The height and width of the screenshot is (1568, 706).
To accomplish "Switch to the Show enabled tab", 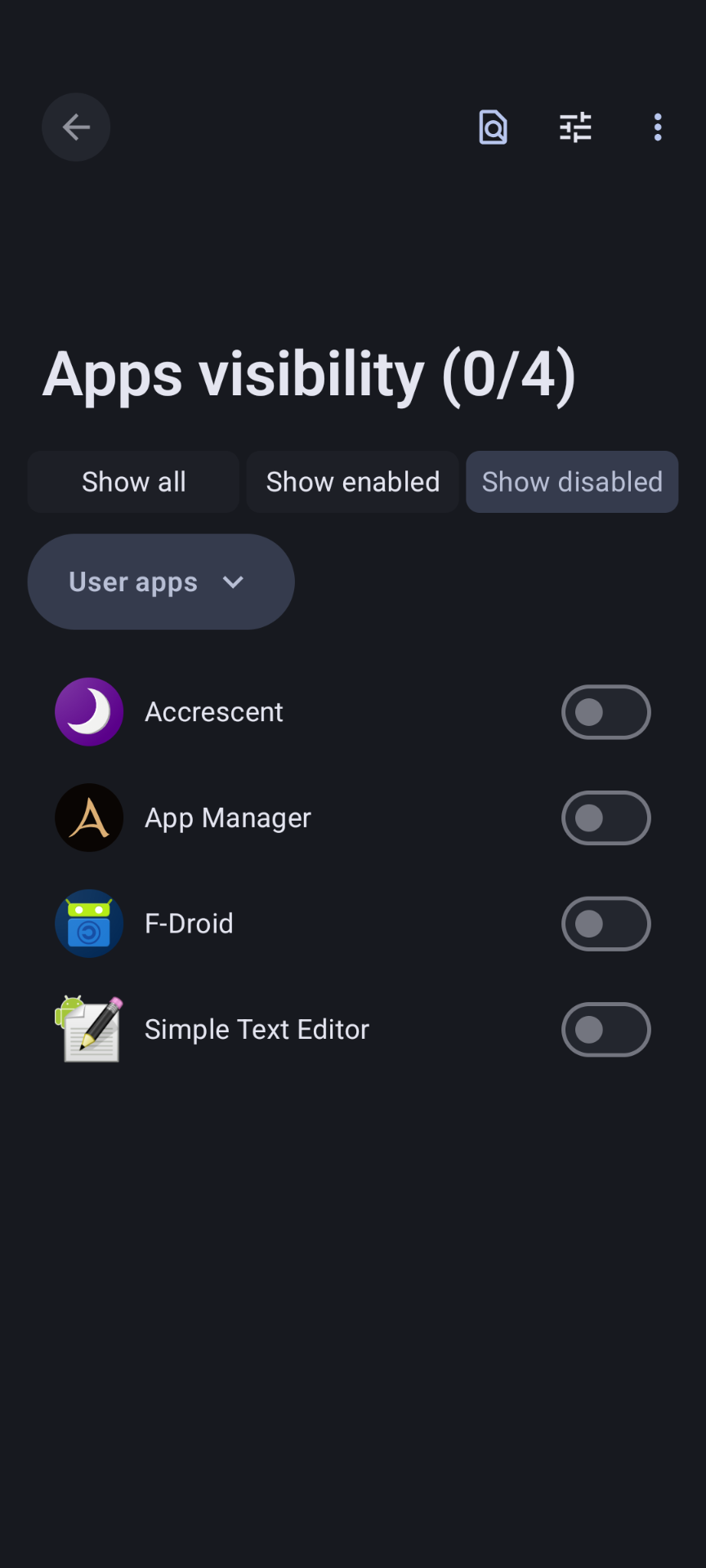I will tap(352, 482).
